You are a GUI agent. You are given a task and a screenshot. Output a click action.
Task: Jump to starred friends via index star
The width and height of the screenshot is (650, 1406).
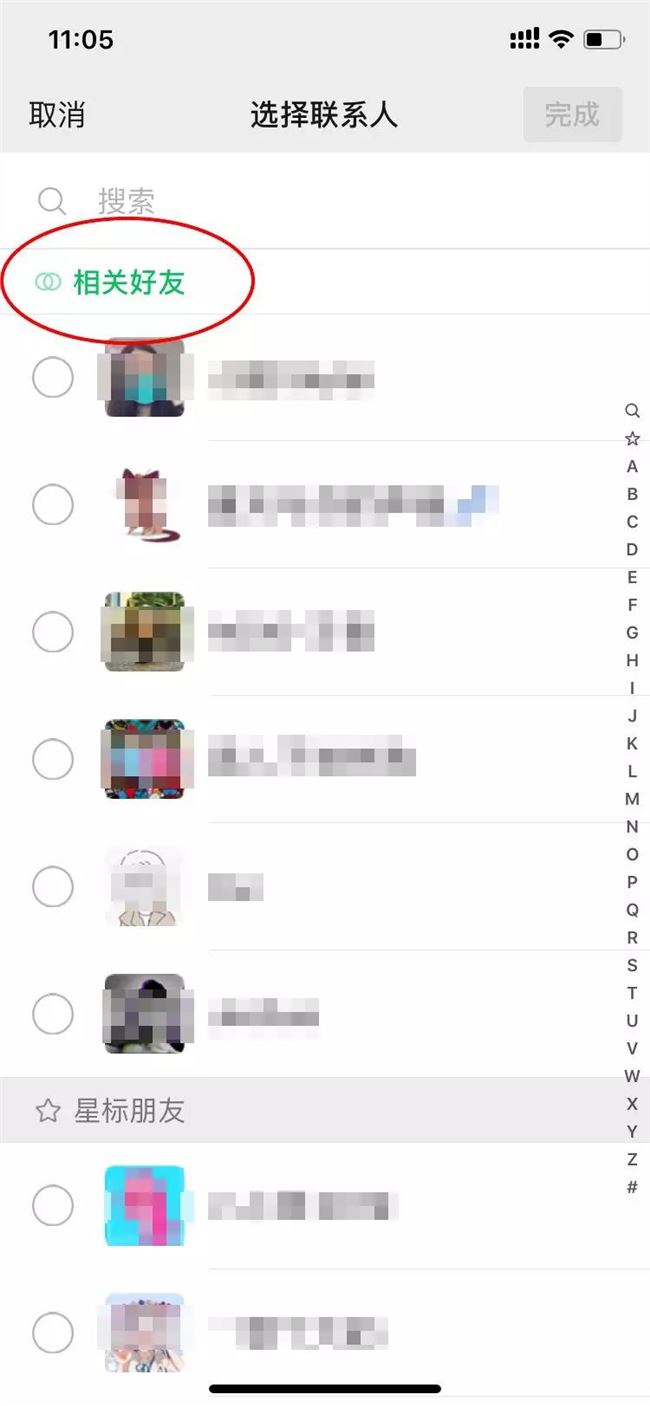coord(632,438)
